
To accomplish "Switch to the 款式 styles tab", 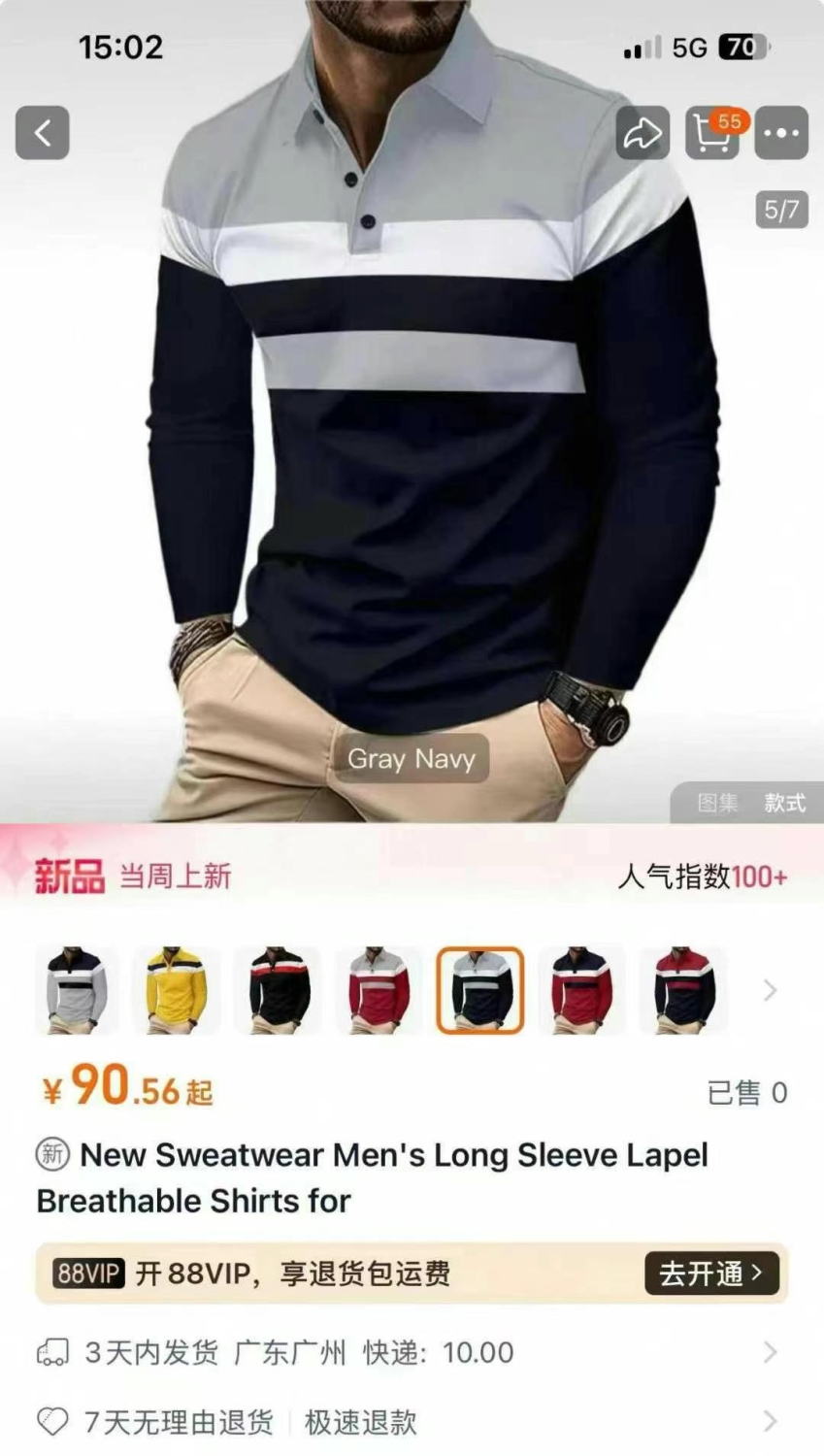I will (x=784, y=803).
